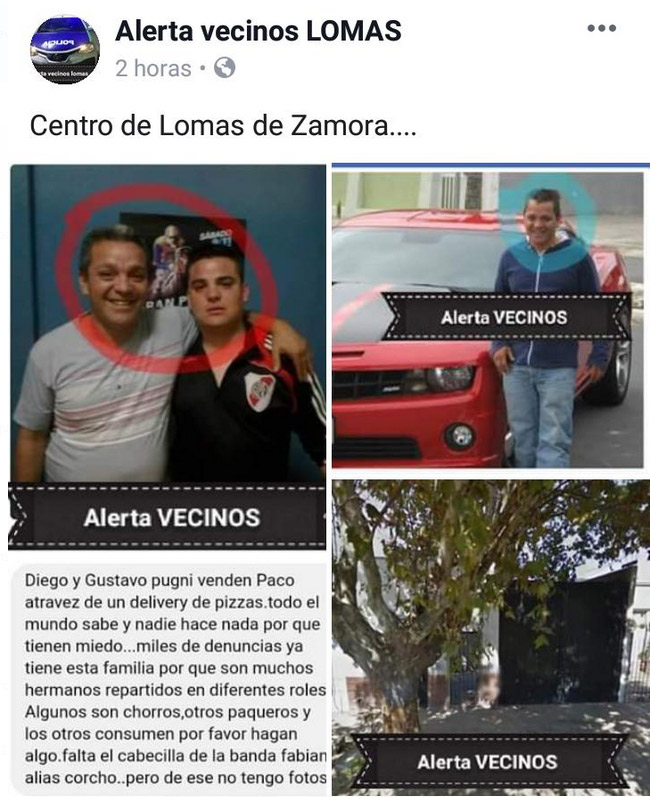
Task: Open the text screenshot image in the post
Action: coord(167,677)
